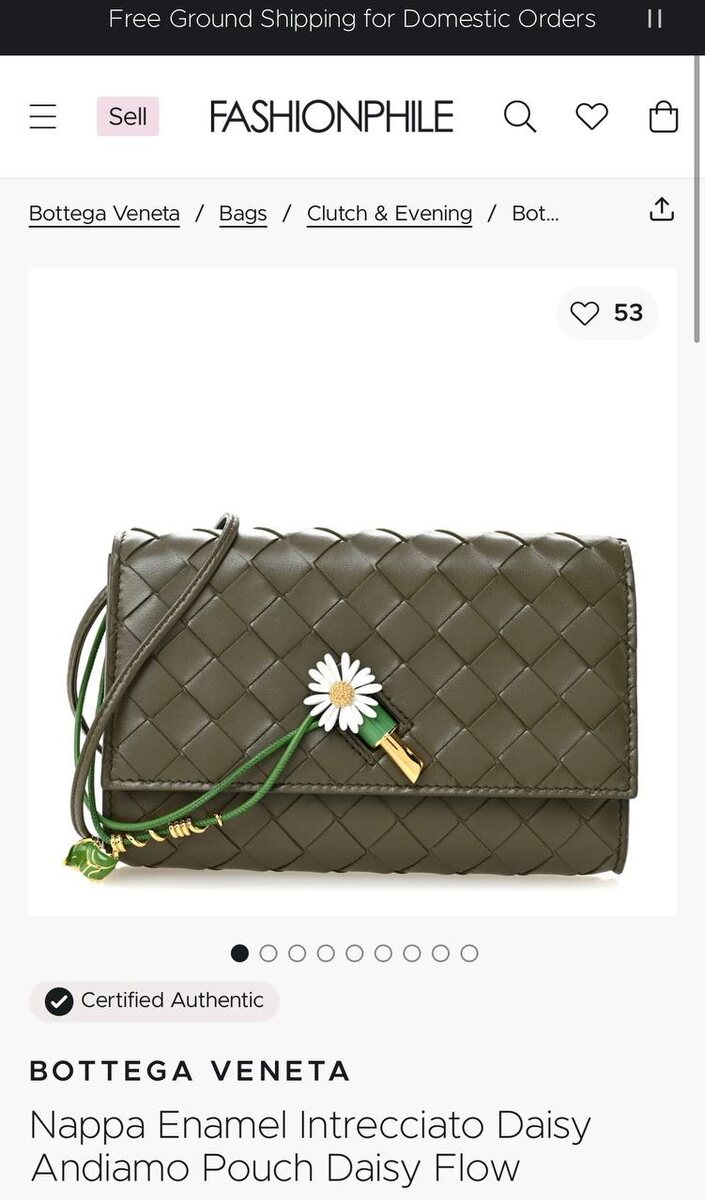Tap the Certified Authentic badge
705x1200 pixels.
pyautogui.click(x=154, y=1001)
